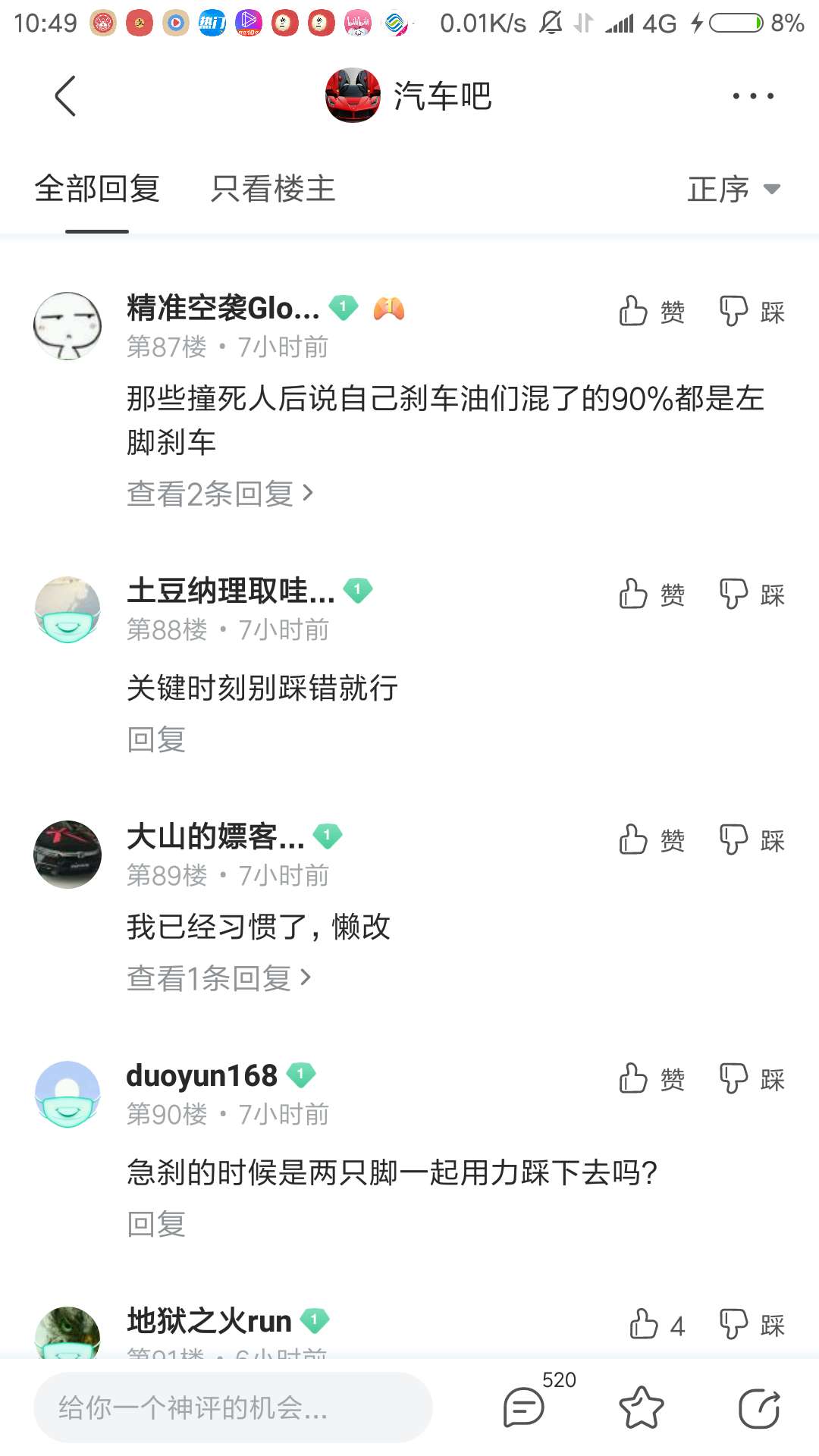Viewport: 819px width, 1456px height.
Task: Dislike the comment on floor 89
Action: click(752, 840)
